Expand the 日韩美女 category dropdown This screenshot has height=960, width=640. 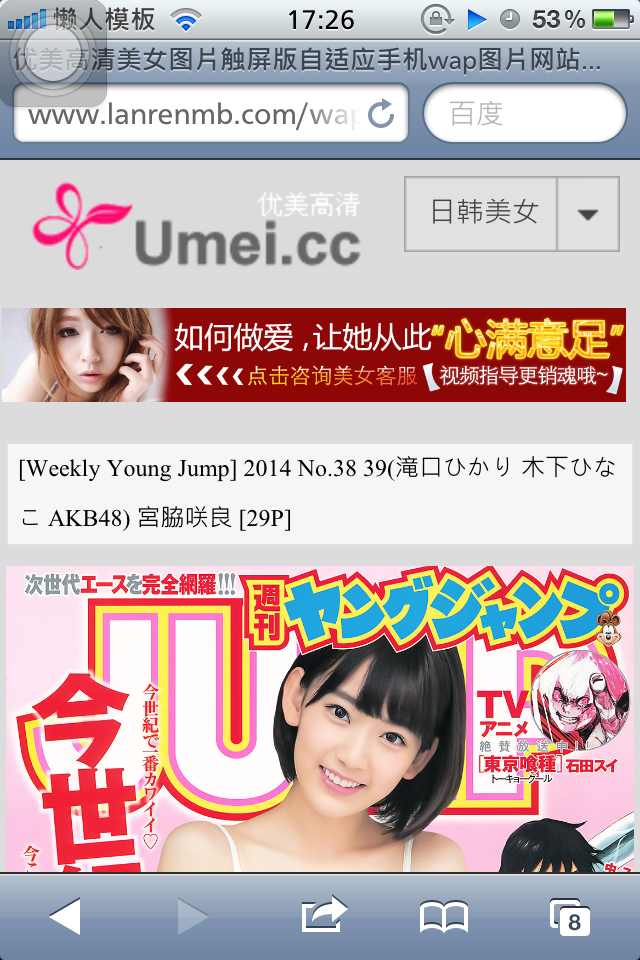click(588, 214)
